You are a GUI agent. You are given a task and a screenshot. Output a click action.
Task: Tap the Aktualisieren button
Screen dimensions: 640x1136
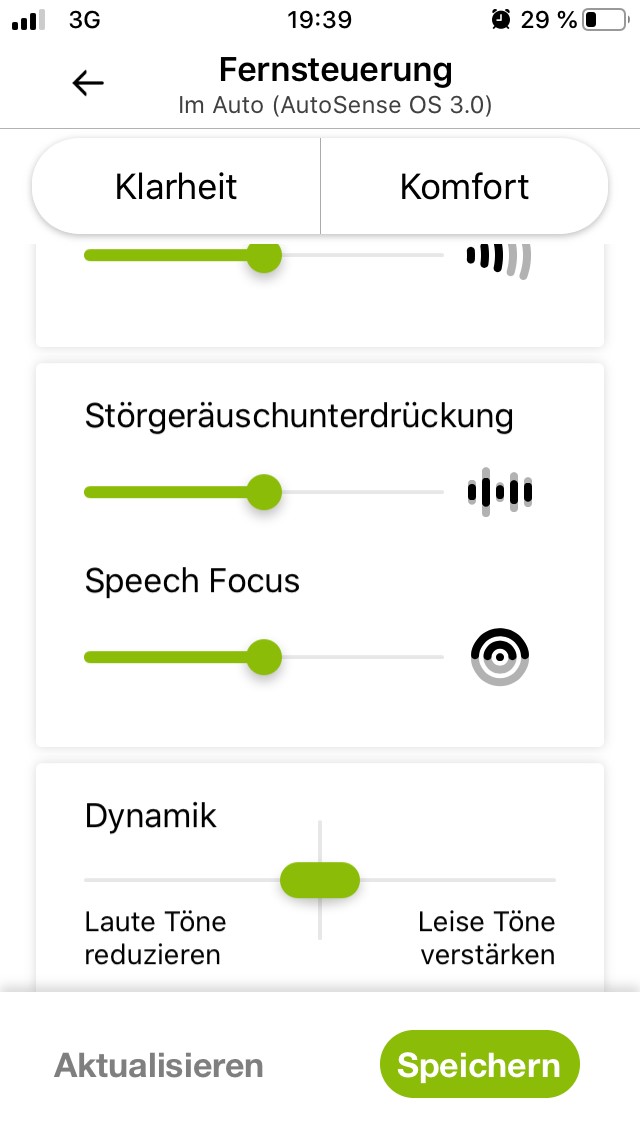(159, 1065)
